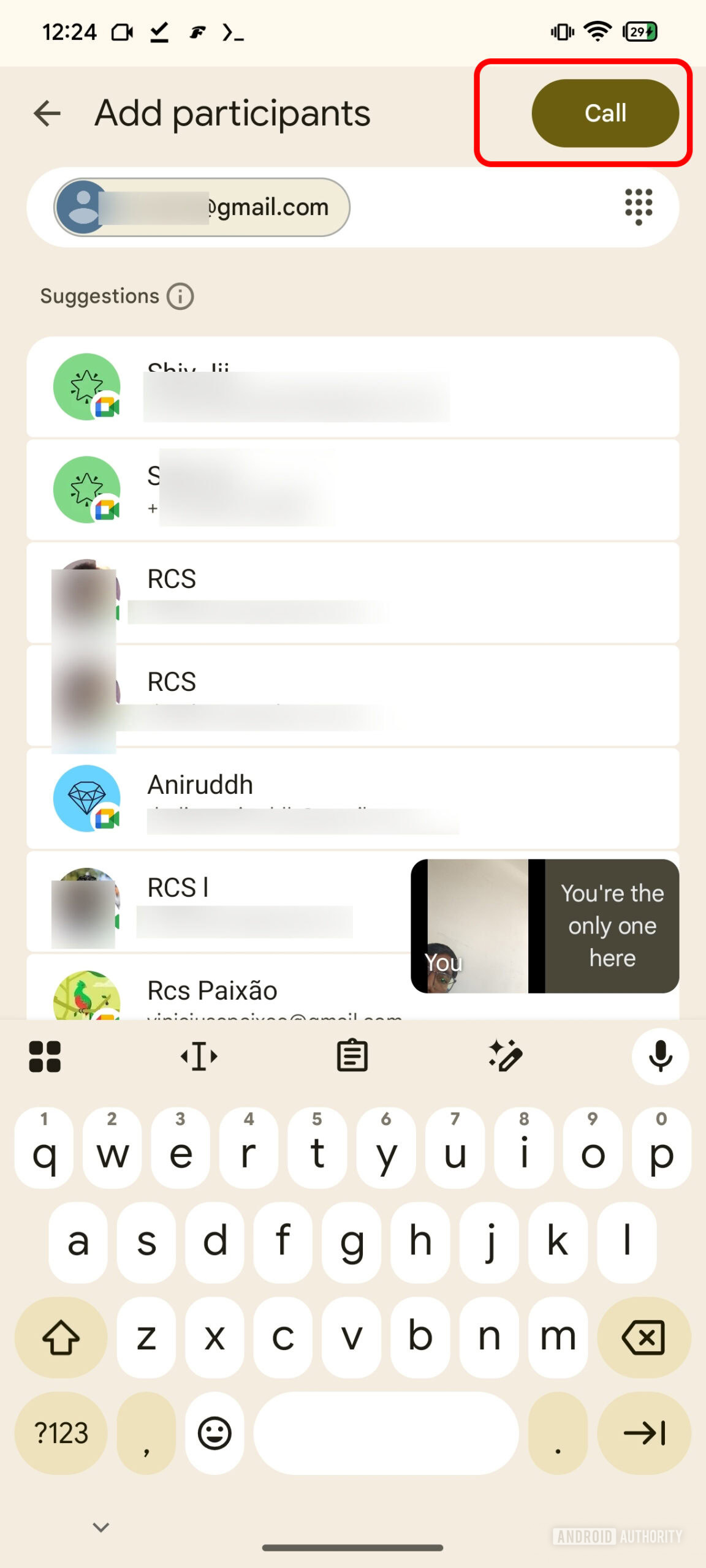Go back from Add participants

(x=47, y=113)
